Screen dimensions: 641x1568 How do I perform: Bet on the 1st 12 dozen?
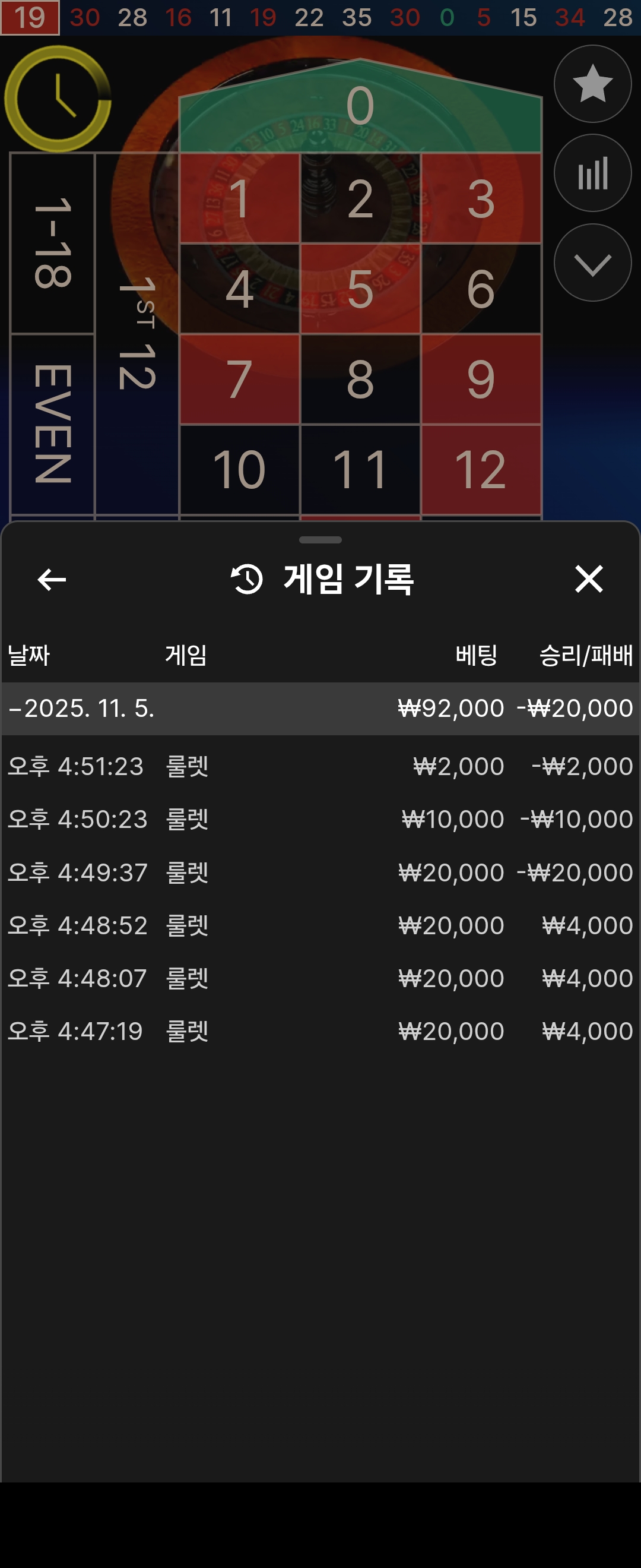coord(137,333)
